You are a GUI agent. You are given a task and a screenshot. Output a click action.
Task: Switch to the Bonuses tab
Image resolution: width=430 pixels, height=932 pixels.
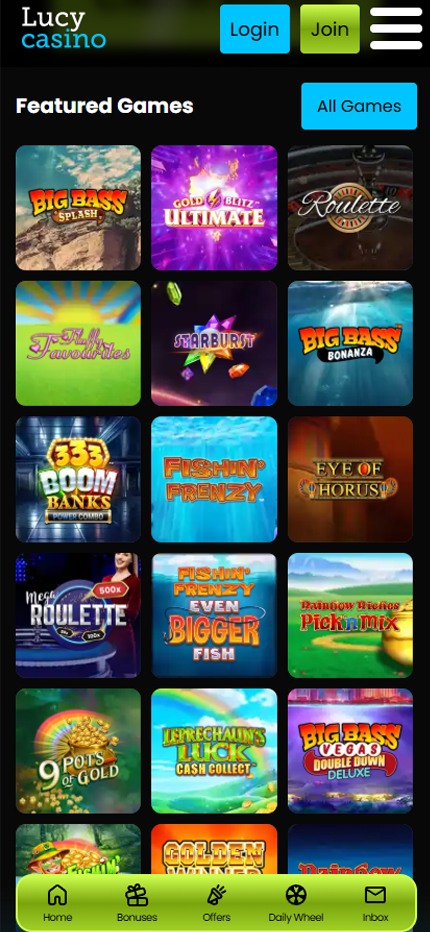[x=137, y=903]
